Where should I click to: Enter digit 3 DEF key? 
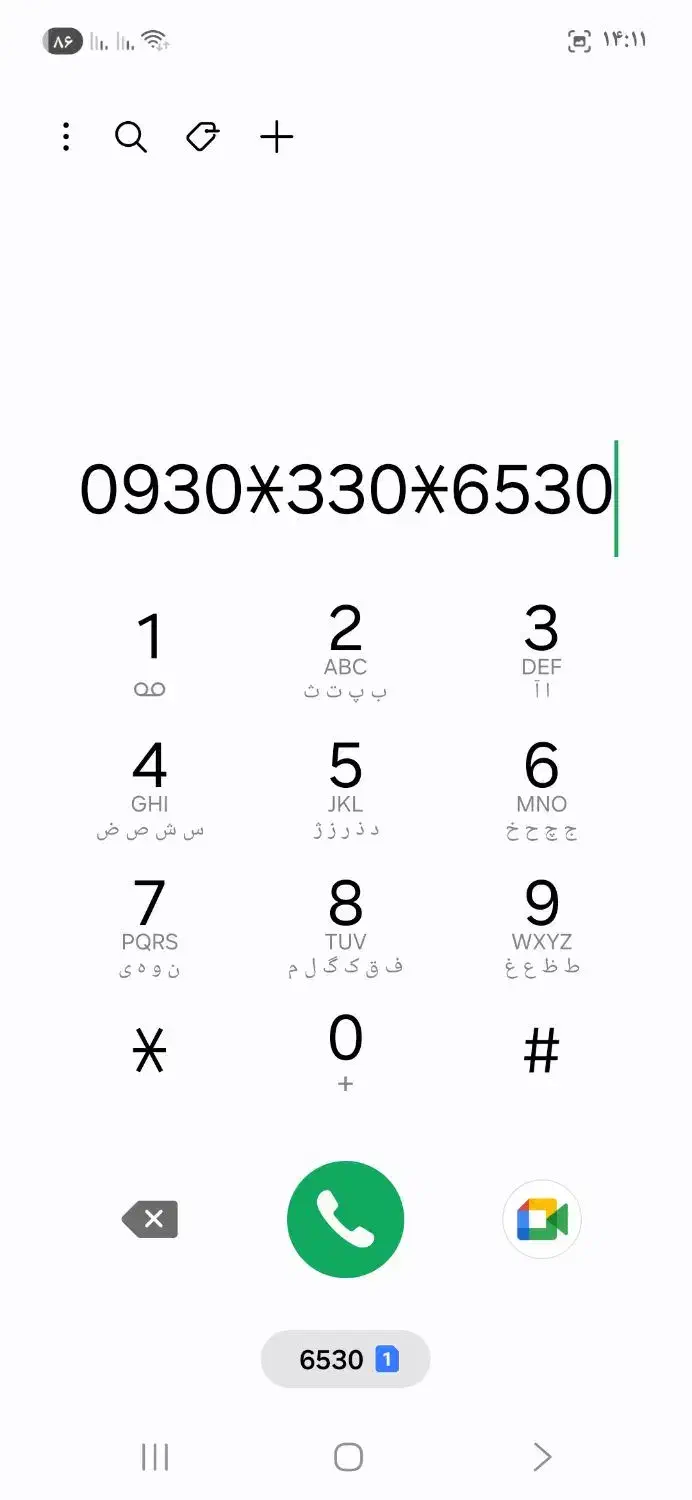pos(541,652)
